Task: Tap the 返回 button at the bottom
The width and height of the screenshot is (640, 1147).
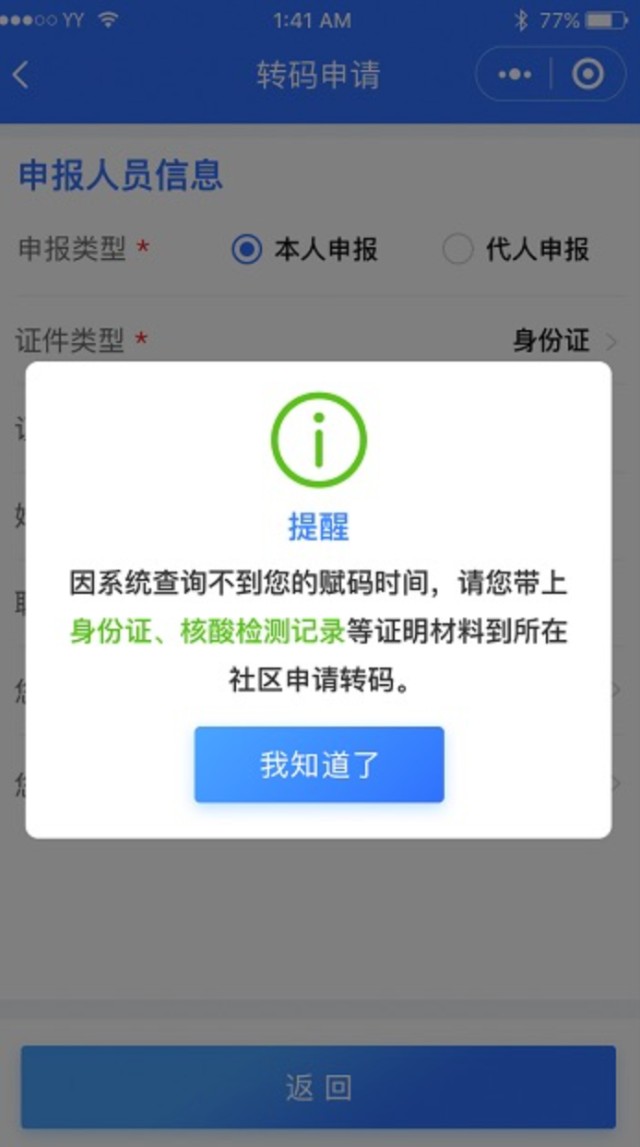Action: point(318,1087)
